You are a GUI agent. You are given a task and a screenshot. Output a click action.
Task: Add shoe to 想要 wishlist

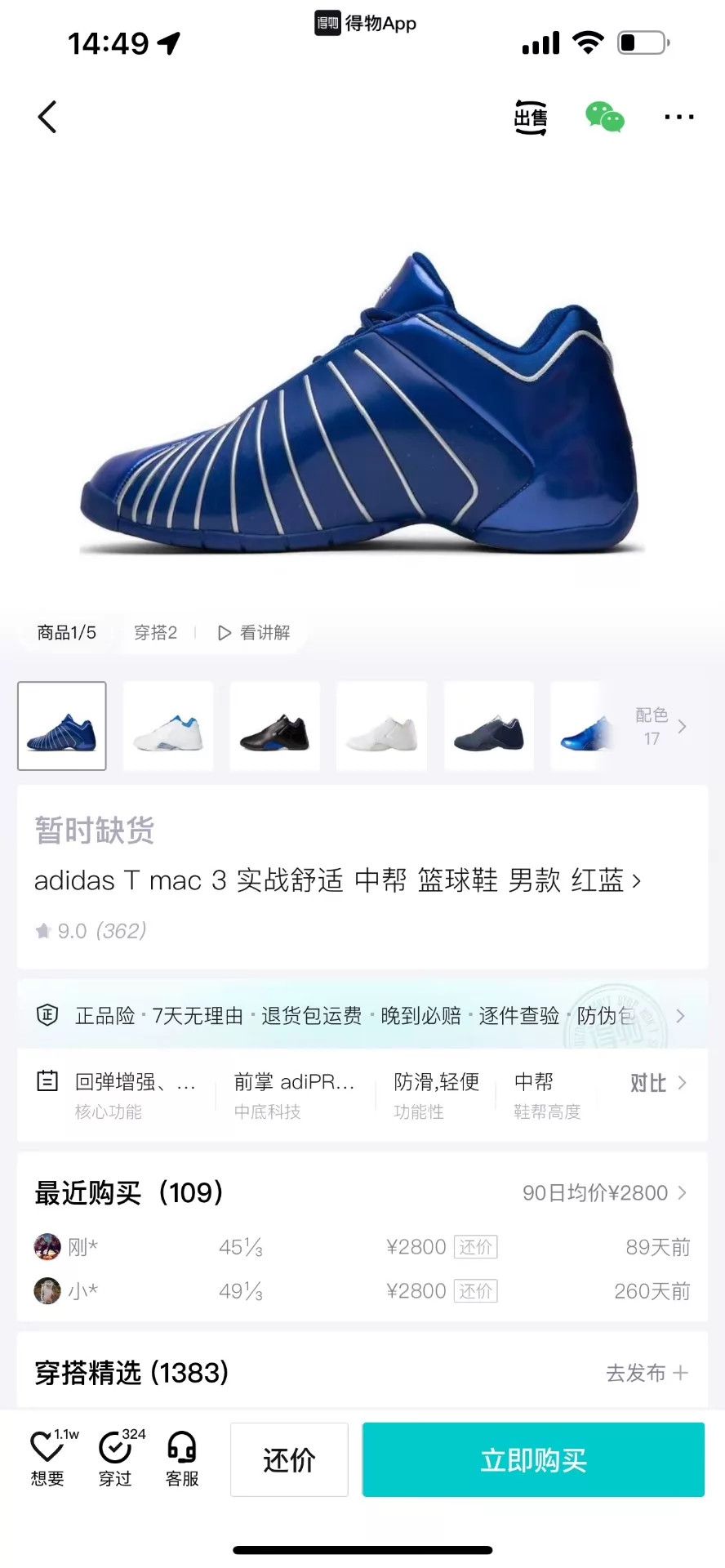tap(49, 1459)
